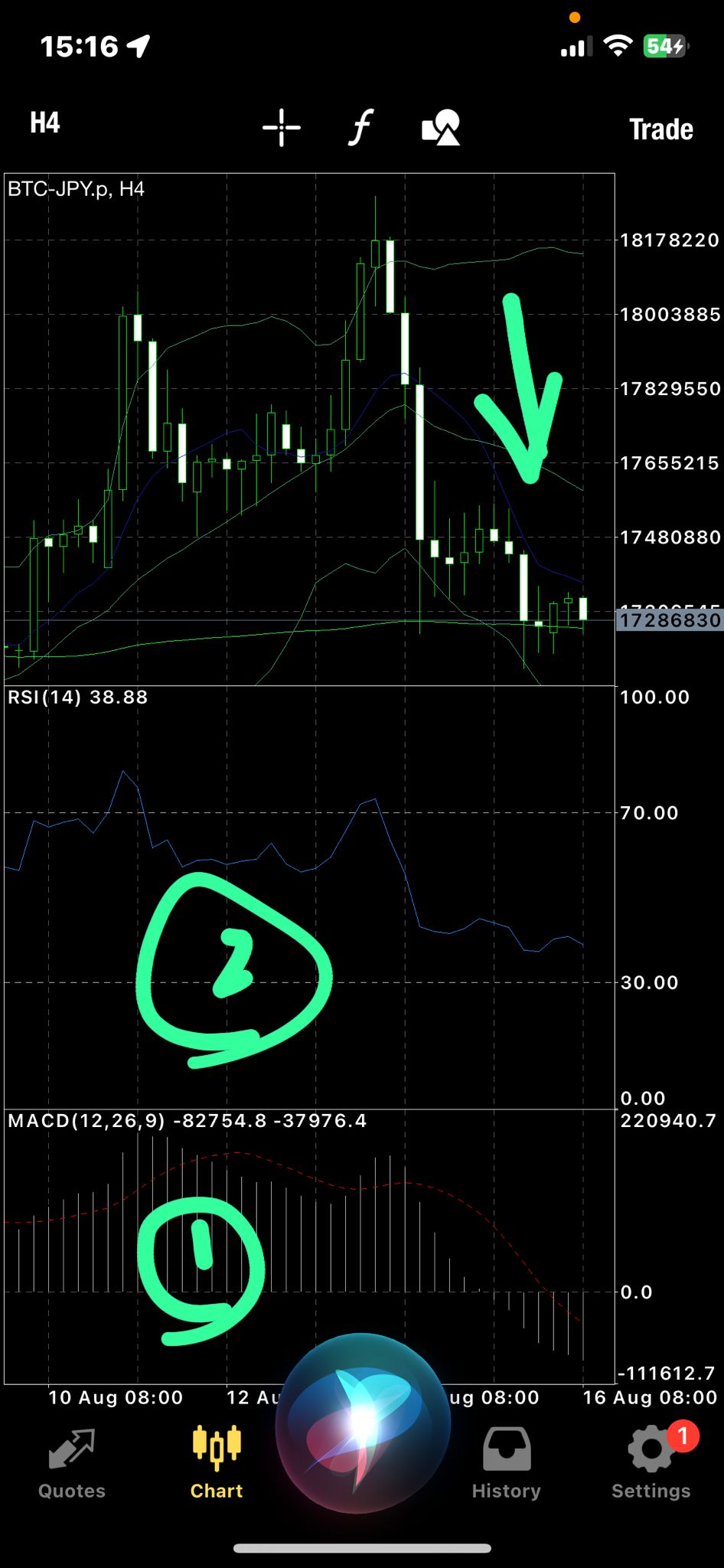The width and height of the screenshot is (724, 1568).
Task: Open the chart objects tool
Action: [441, 127]
